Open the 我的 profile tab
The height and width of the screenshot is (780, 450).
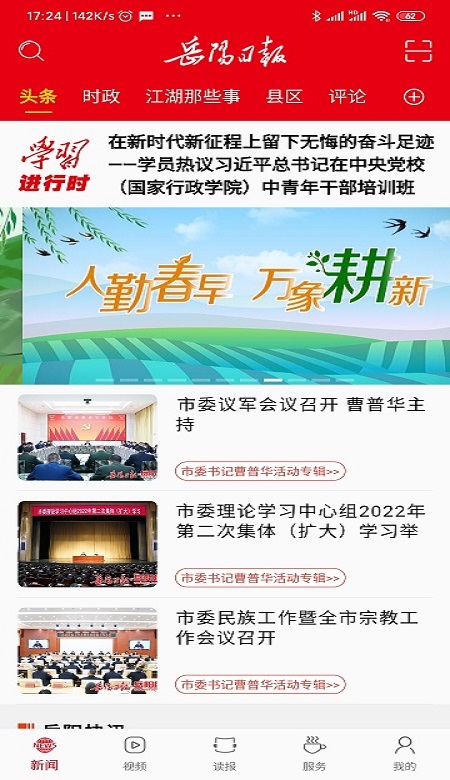pos(405,753)
